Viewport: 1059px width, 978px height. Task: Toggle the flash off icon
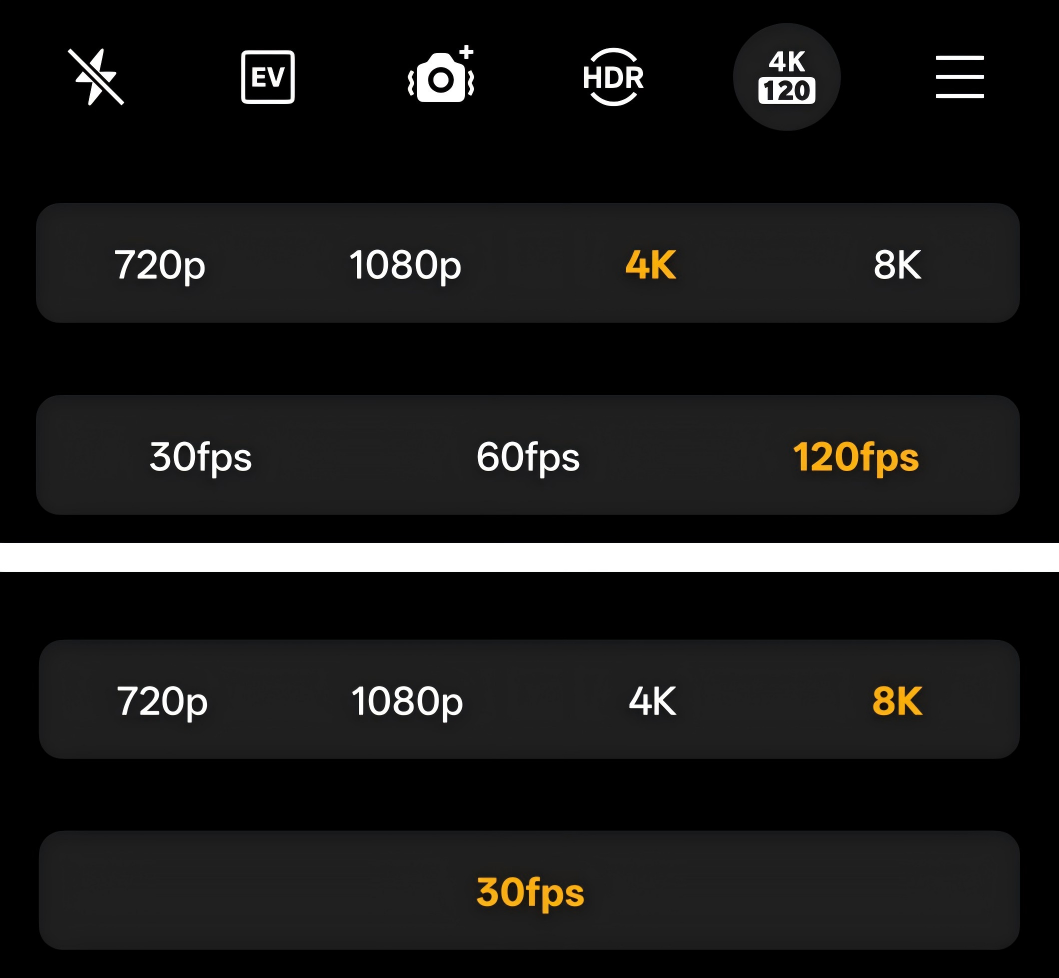96,77
